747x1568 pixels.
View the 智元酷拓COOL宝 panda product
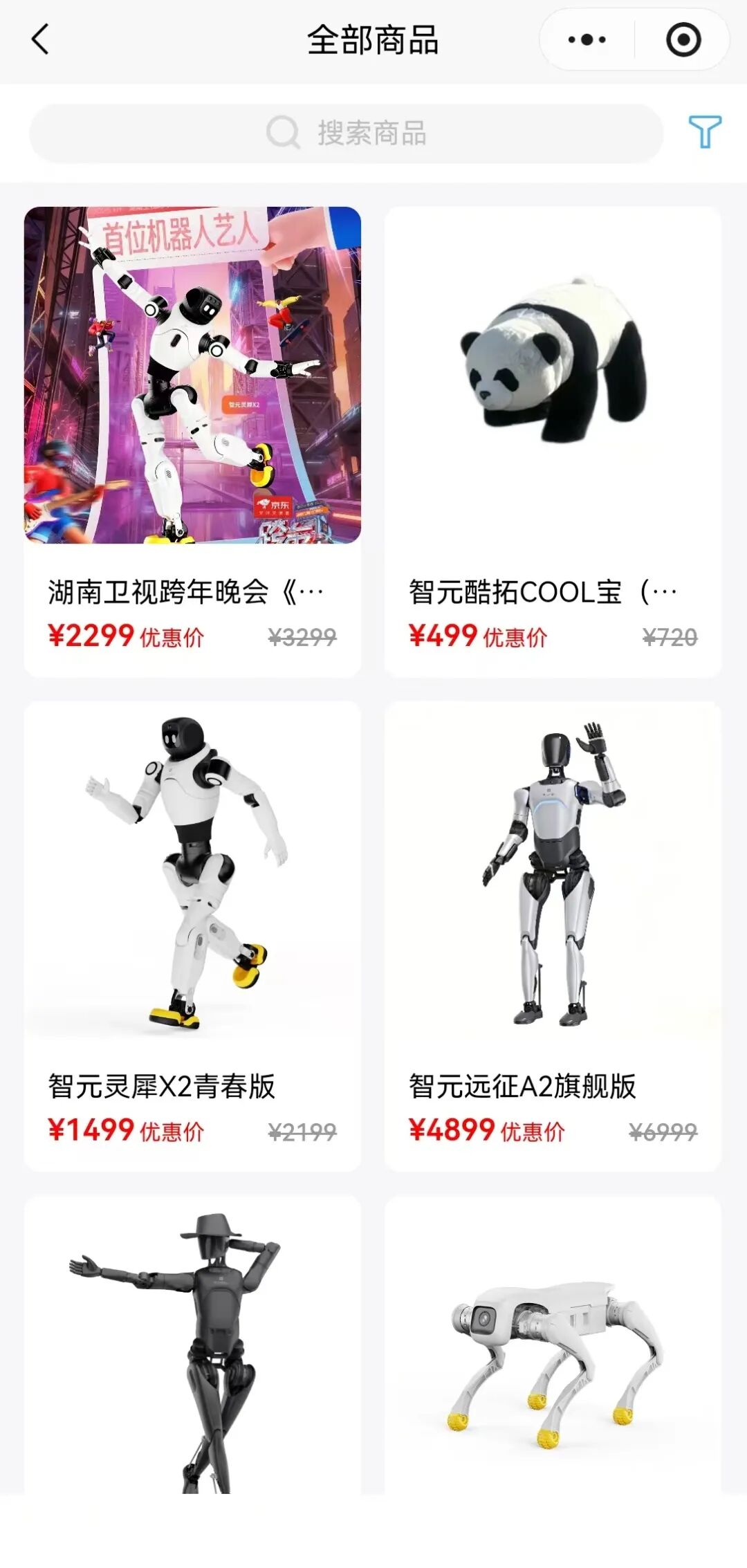pos(552,443)
